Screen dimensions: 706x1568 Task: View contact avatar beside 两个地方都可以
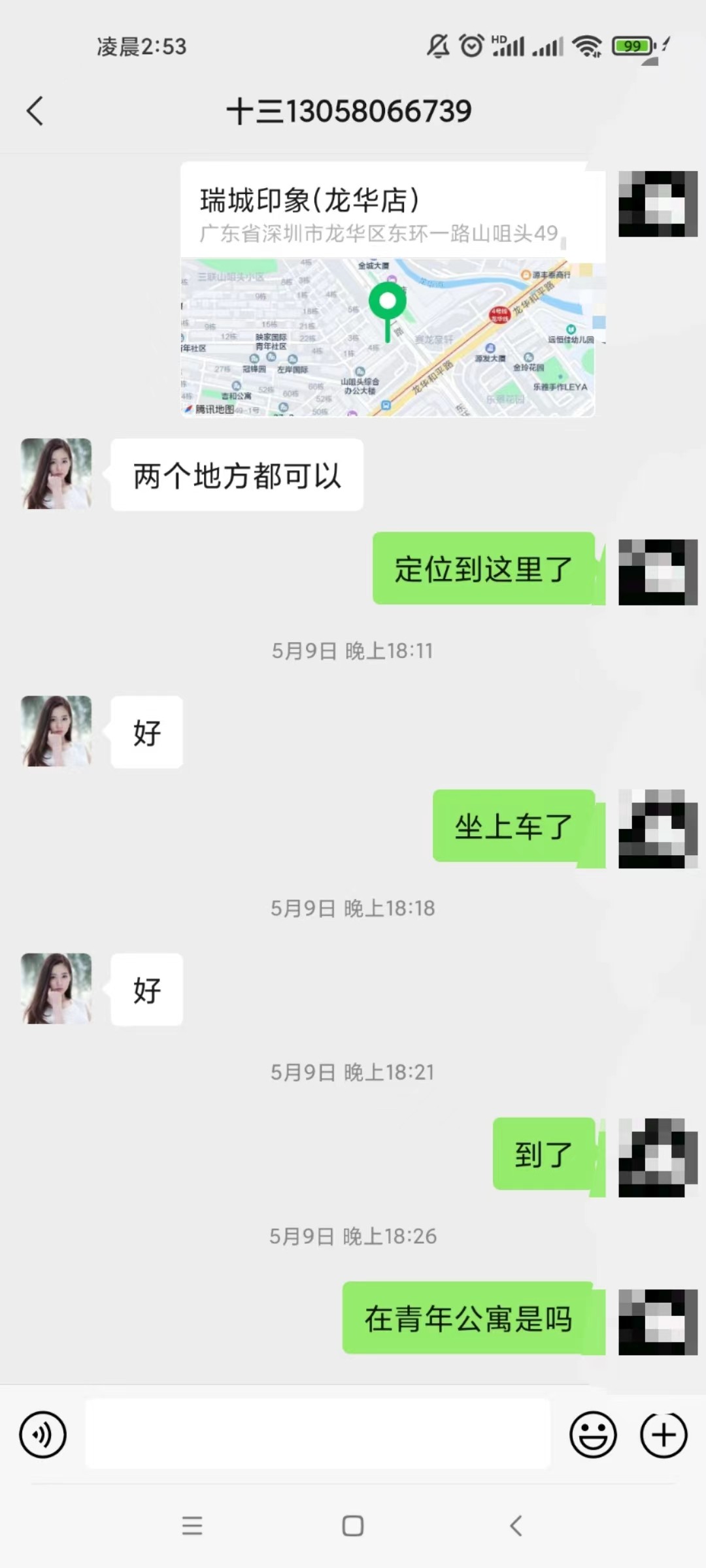tap(56, 474)
